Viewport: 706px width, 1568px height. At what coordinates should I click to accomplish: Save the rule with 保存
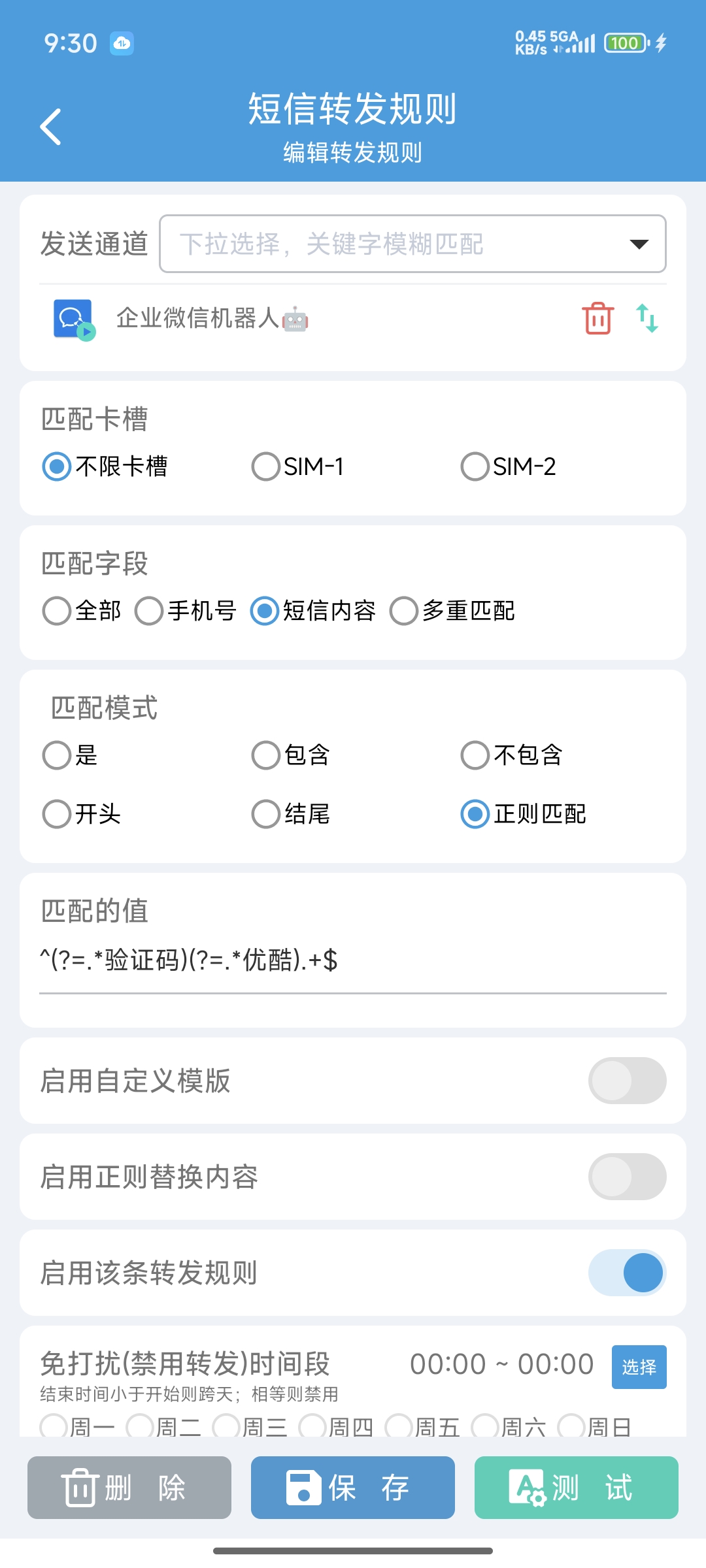pyautogui.click(x=353, y=1488)
